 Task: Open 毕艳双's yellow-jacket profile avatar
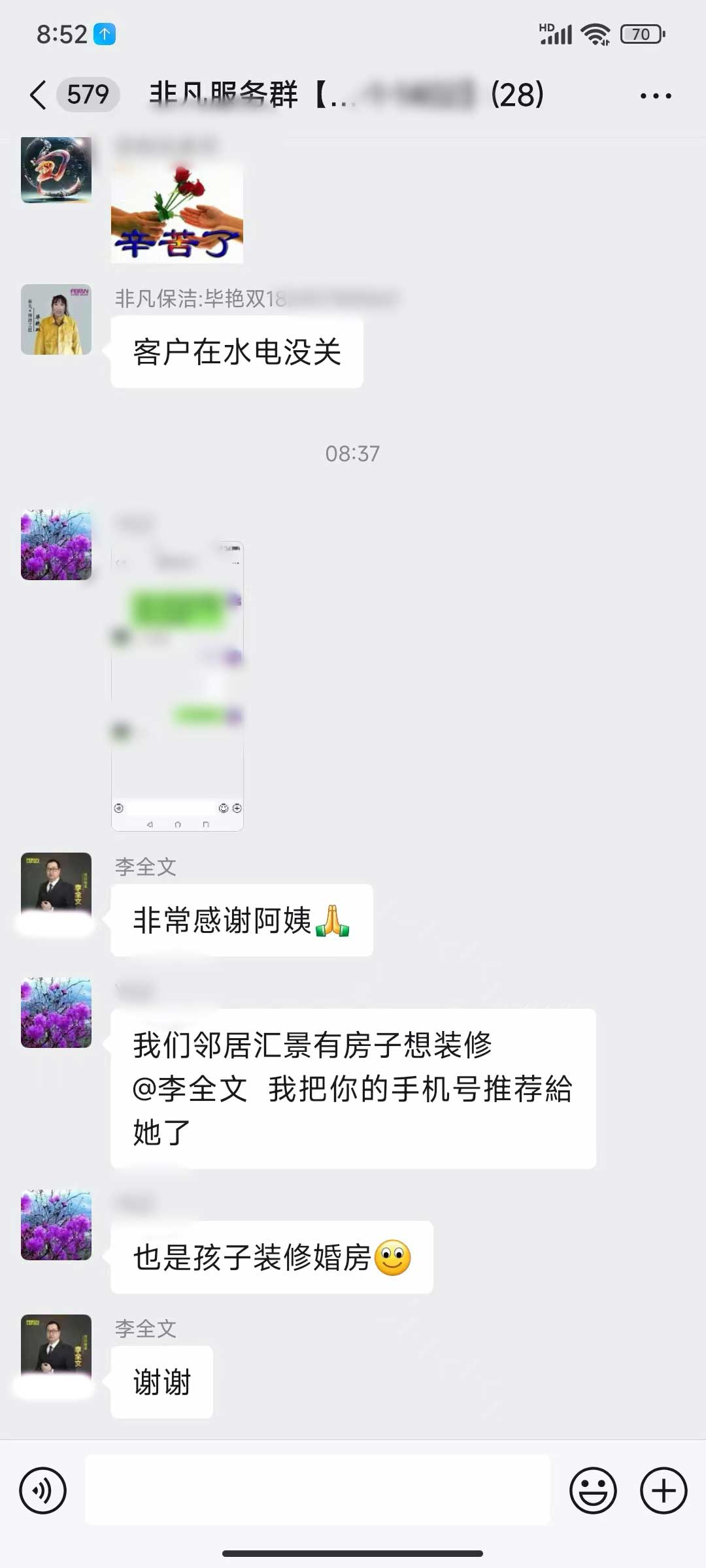56,319
